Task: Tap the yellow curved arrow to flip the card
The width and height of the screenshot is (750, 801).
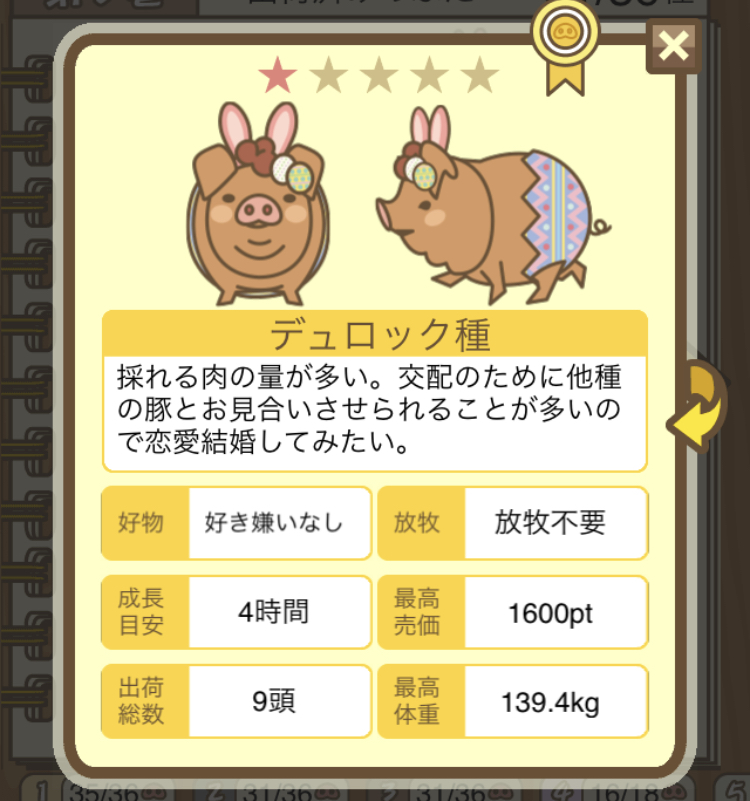Action: 697,407
